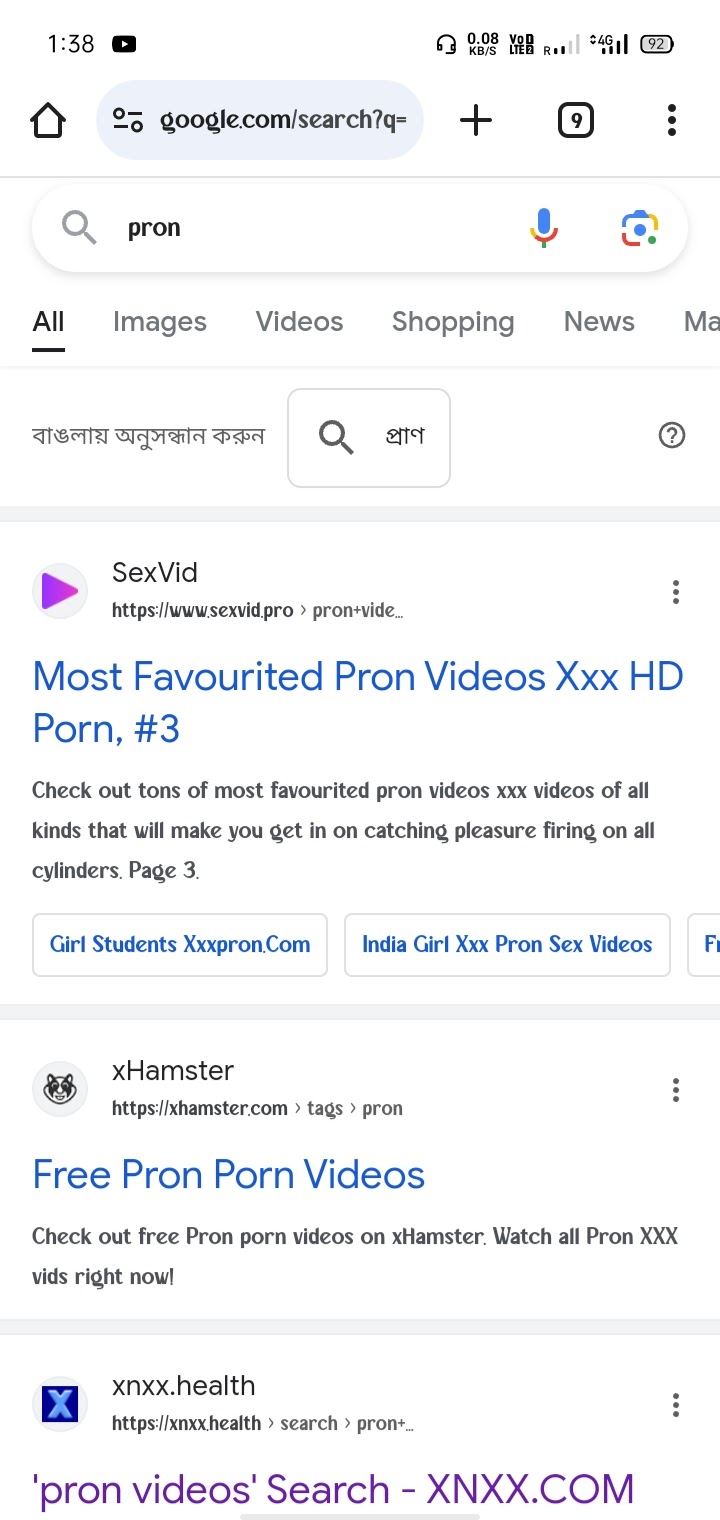This screenshot has width=720, height=1520.
Task: Tap the India Girl Xxx Pron Sex Videos chip
Action: pyautogui.click(x=506, y=944)
